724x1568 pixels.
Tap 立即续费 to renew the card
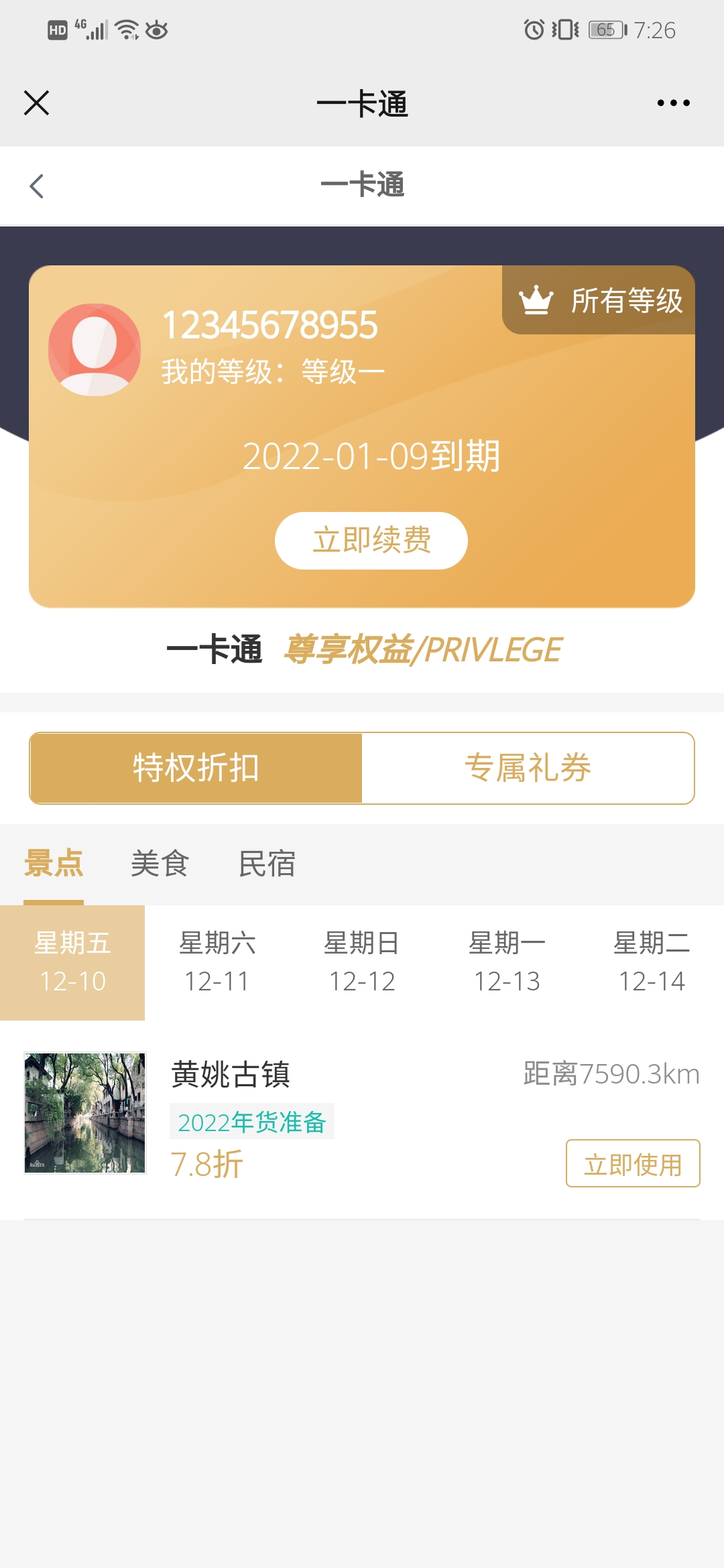click(371, 541)
